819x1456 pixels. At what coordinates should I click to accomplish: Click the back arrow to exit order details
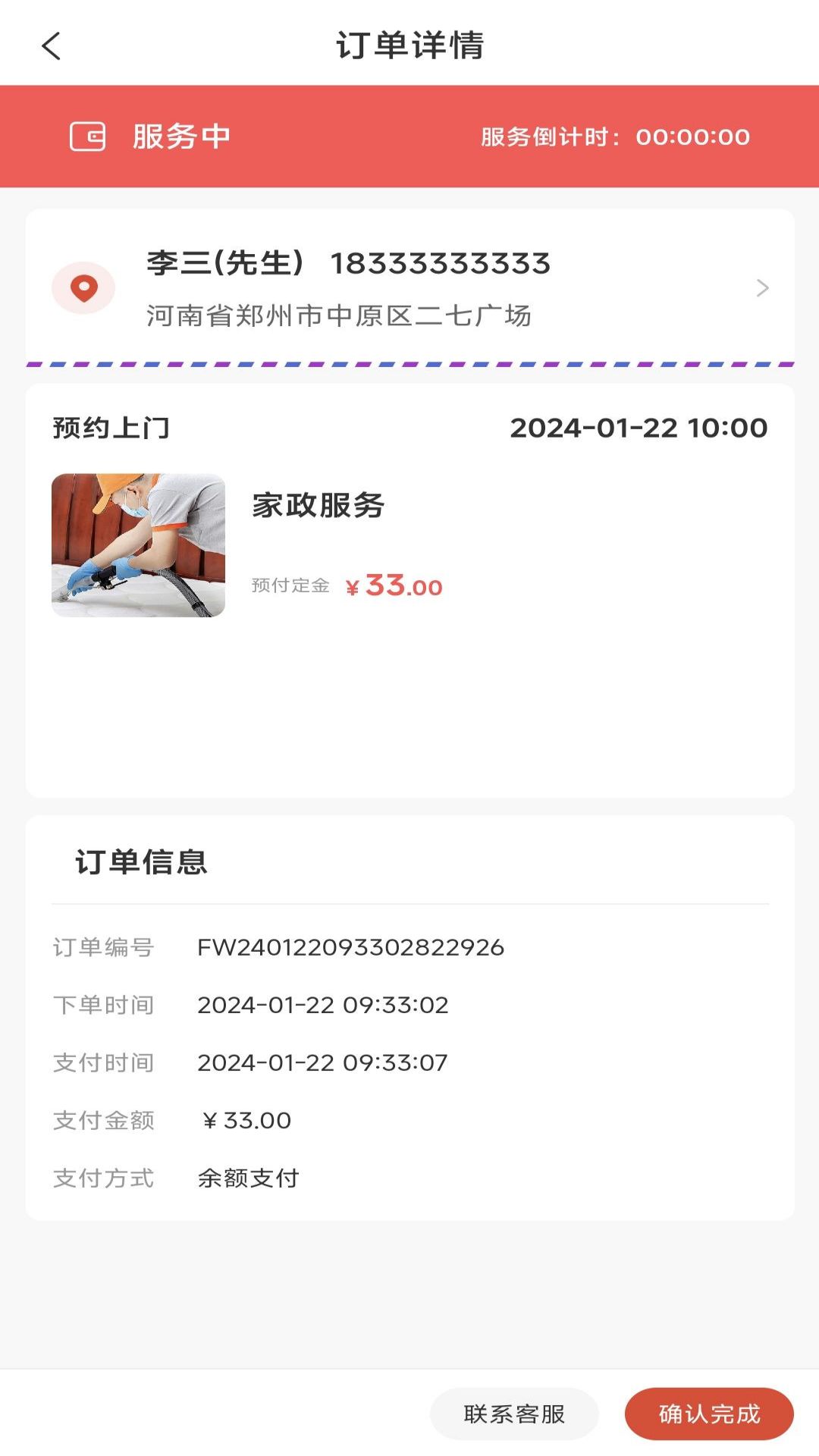pos(50,47)
